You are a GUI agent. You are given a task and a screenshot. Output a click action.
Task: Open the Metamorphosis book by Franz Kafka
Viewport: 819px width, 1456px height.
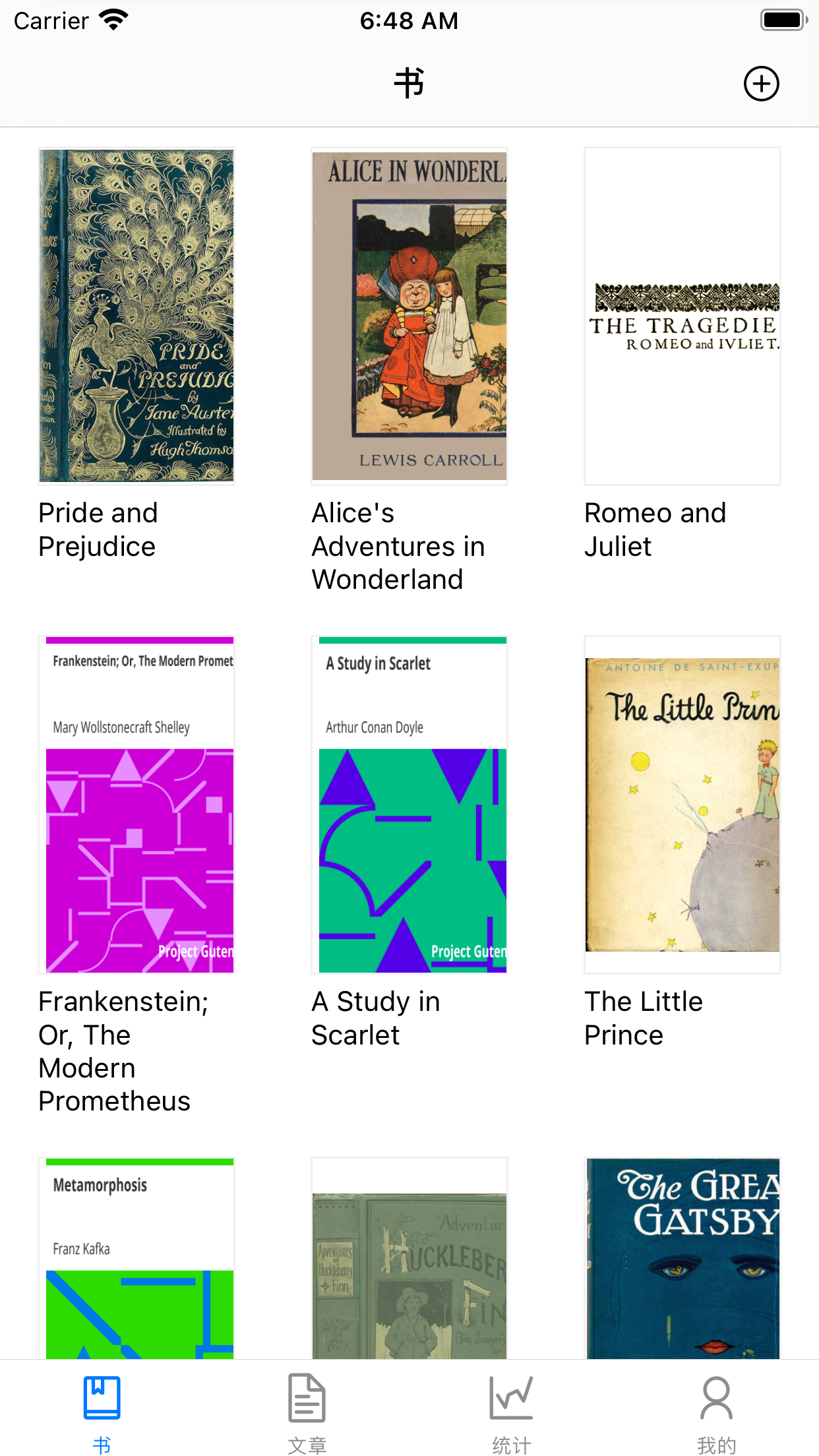coord(136,1258)
